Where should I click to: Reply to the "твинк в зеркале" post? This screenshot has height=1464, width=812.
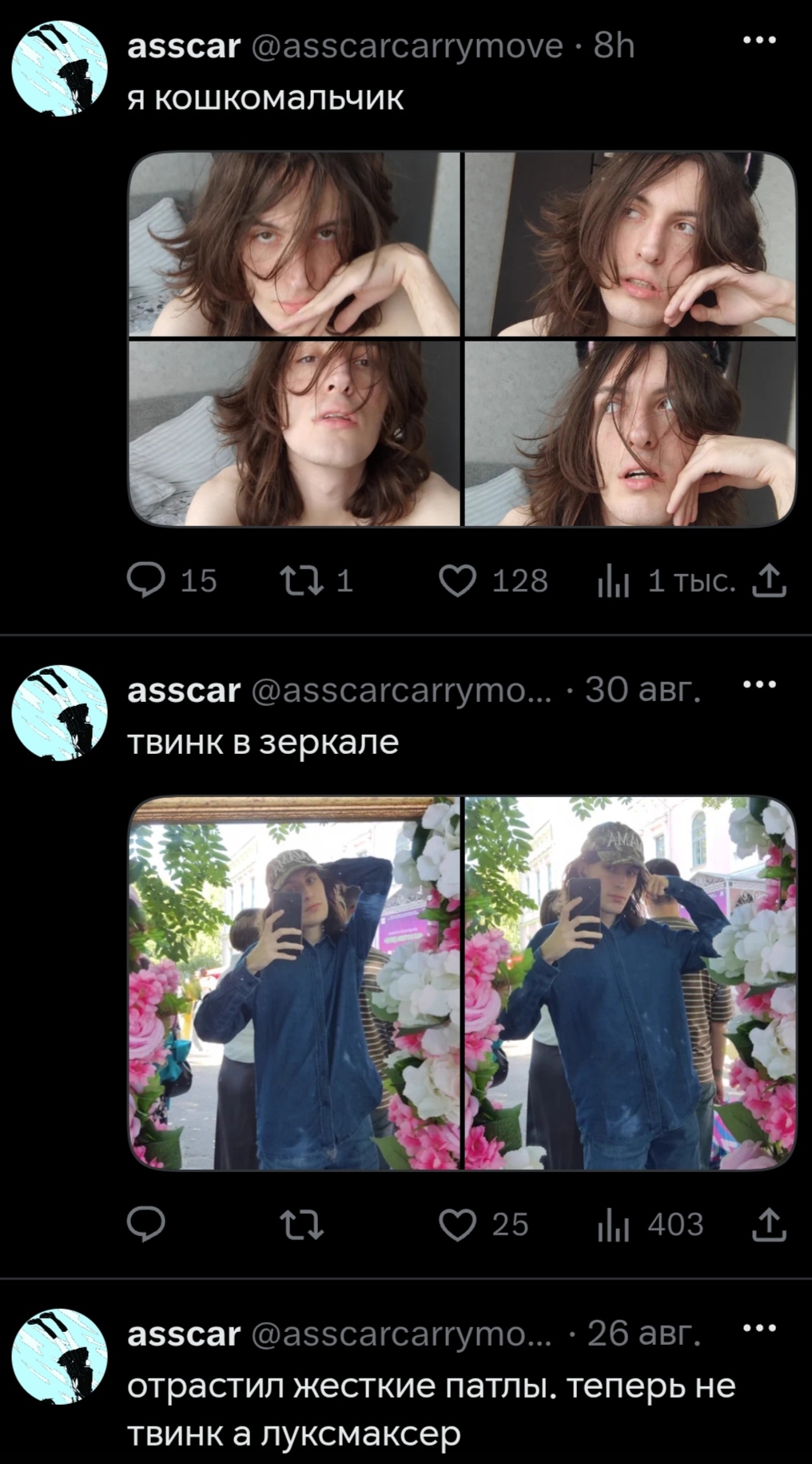pos(146,1224)
